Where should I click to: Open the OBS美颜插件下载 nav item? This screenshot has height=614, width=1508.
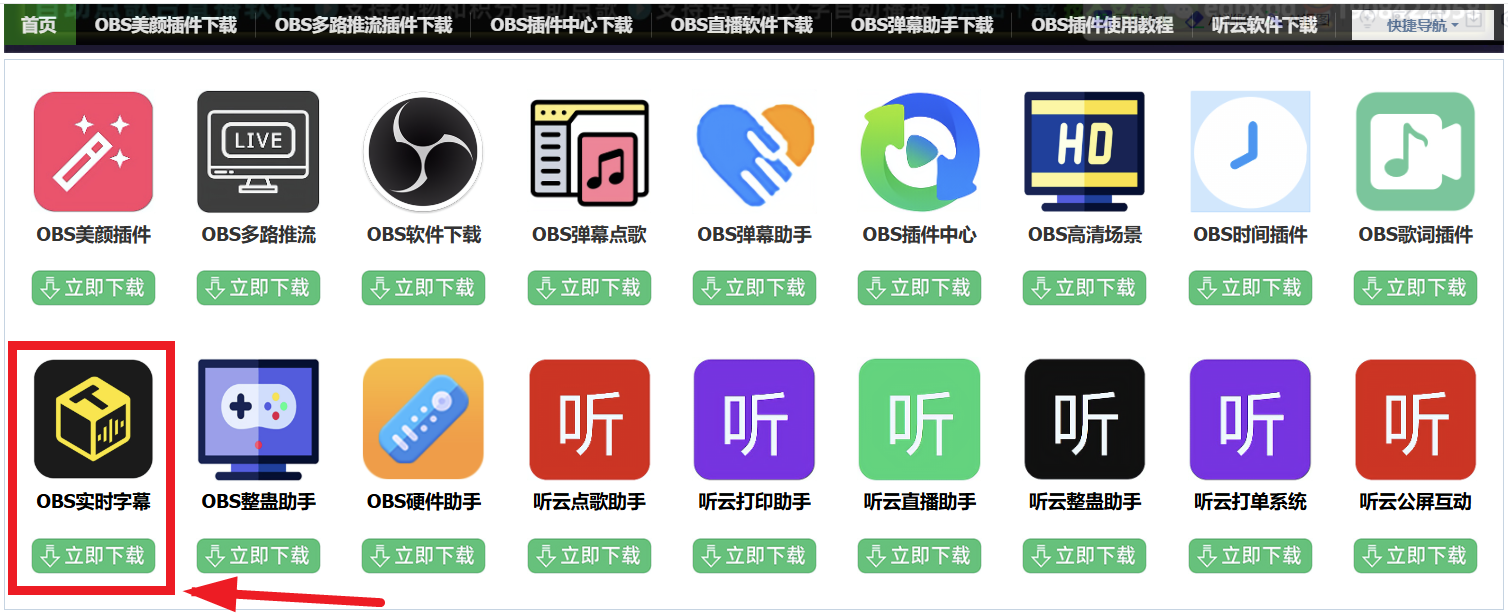[x=166, y=25]
